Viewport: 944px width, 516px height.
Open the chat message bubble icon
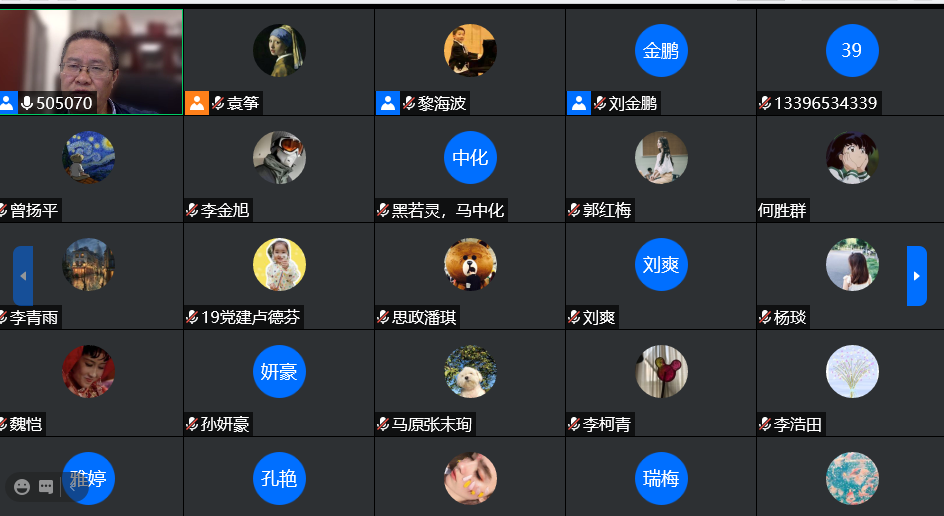(46, 487)
